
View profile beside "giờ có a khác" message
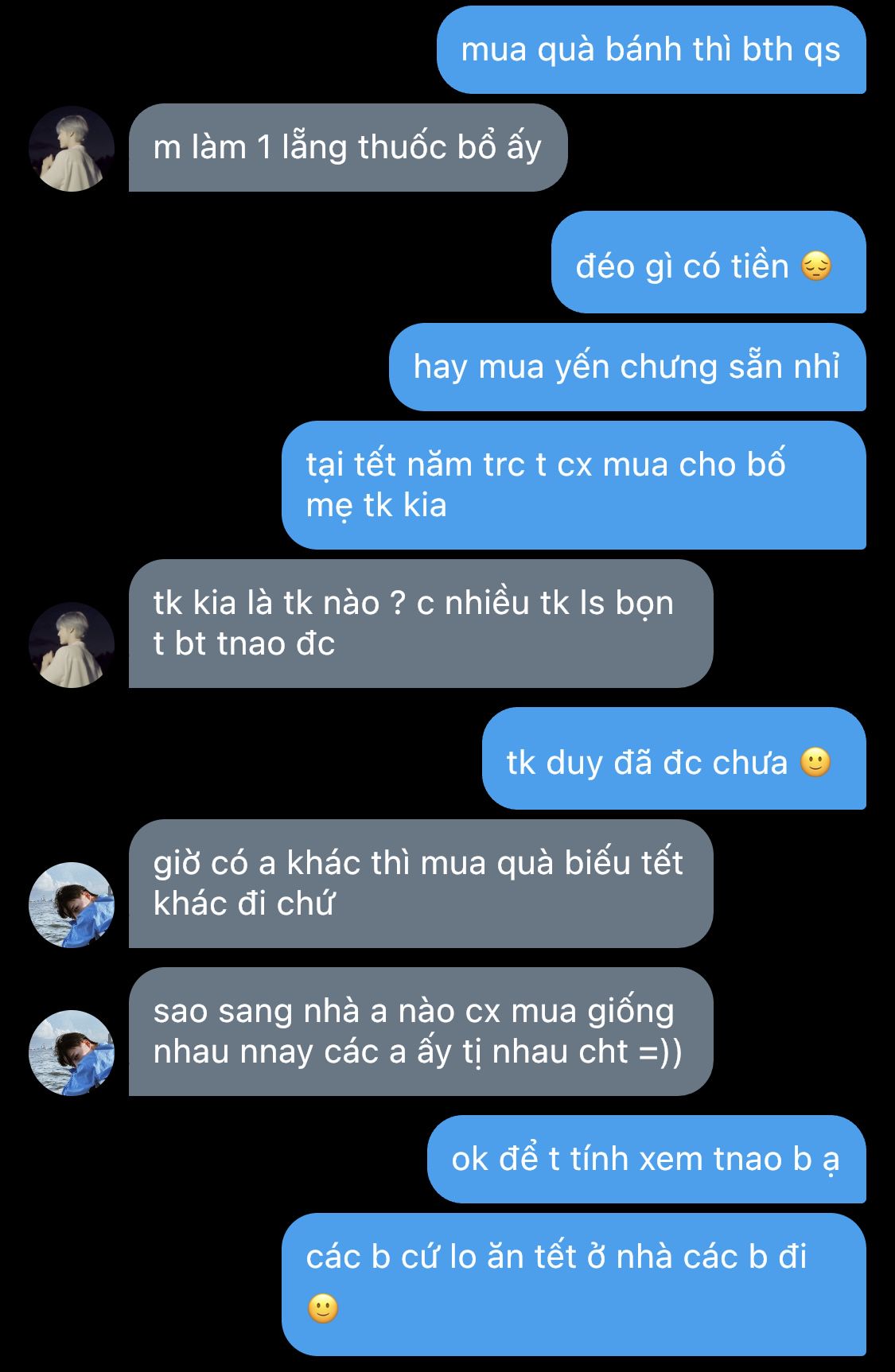pos(72,904)
